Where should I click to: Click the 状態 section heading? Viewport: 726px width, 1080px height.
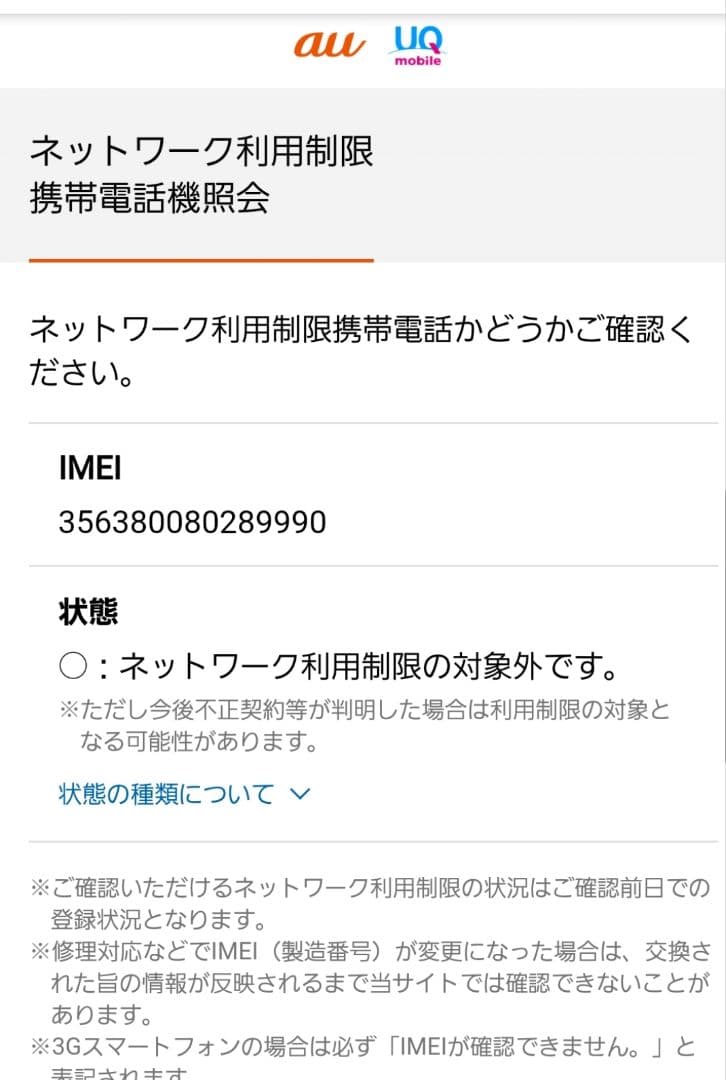(x=86, y=611)
